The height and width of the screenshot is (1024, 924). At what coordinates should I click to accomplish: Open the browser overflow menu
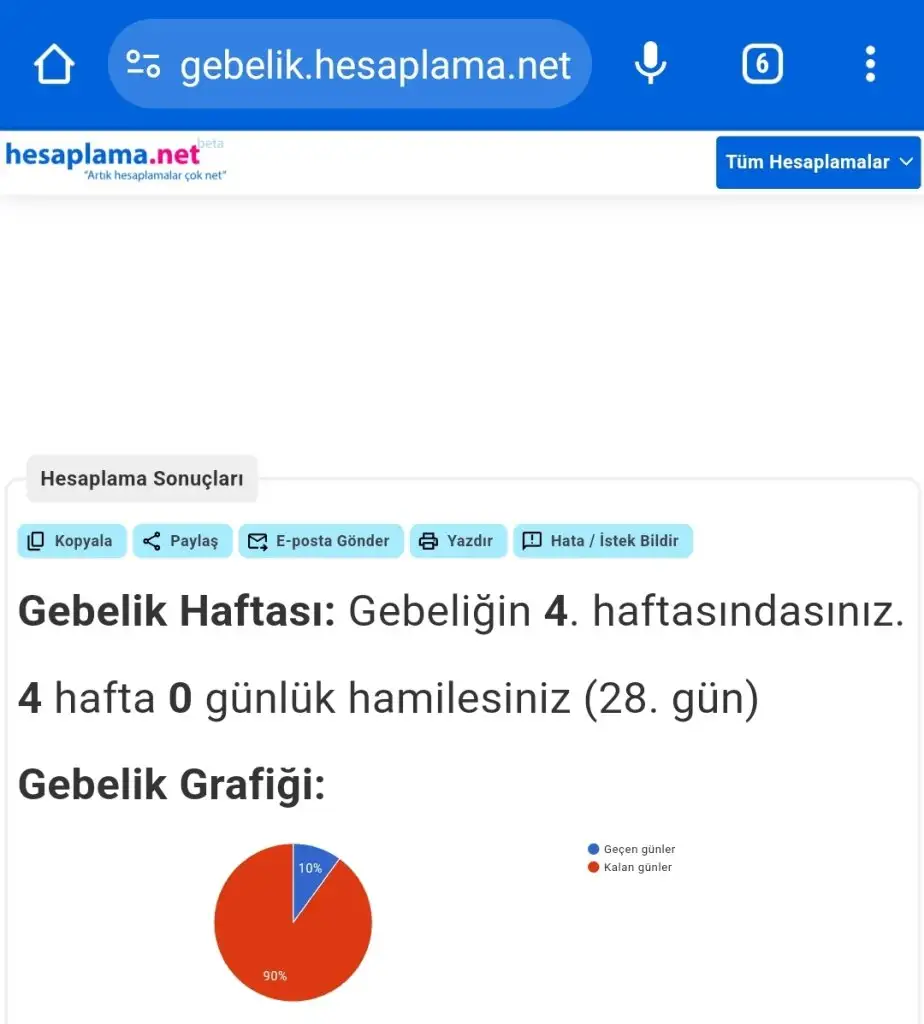(x=870, y=64)
